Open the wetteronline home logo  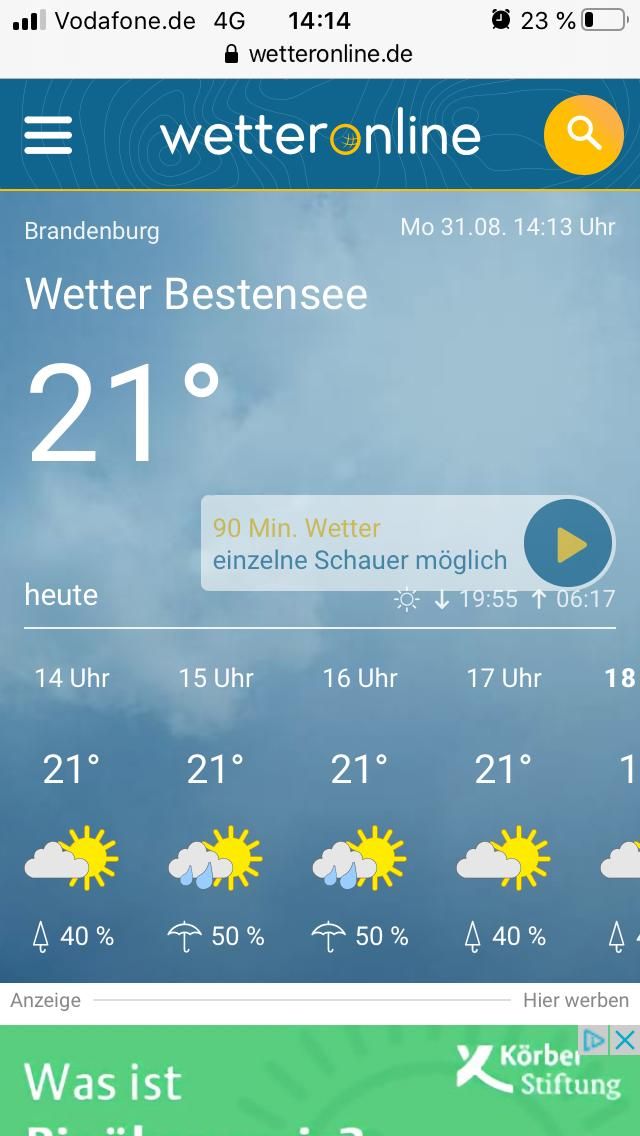tap(320, 135)
